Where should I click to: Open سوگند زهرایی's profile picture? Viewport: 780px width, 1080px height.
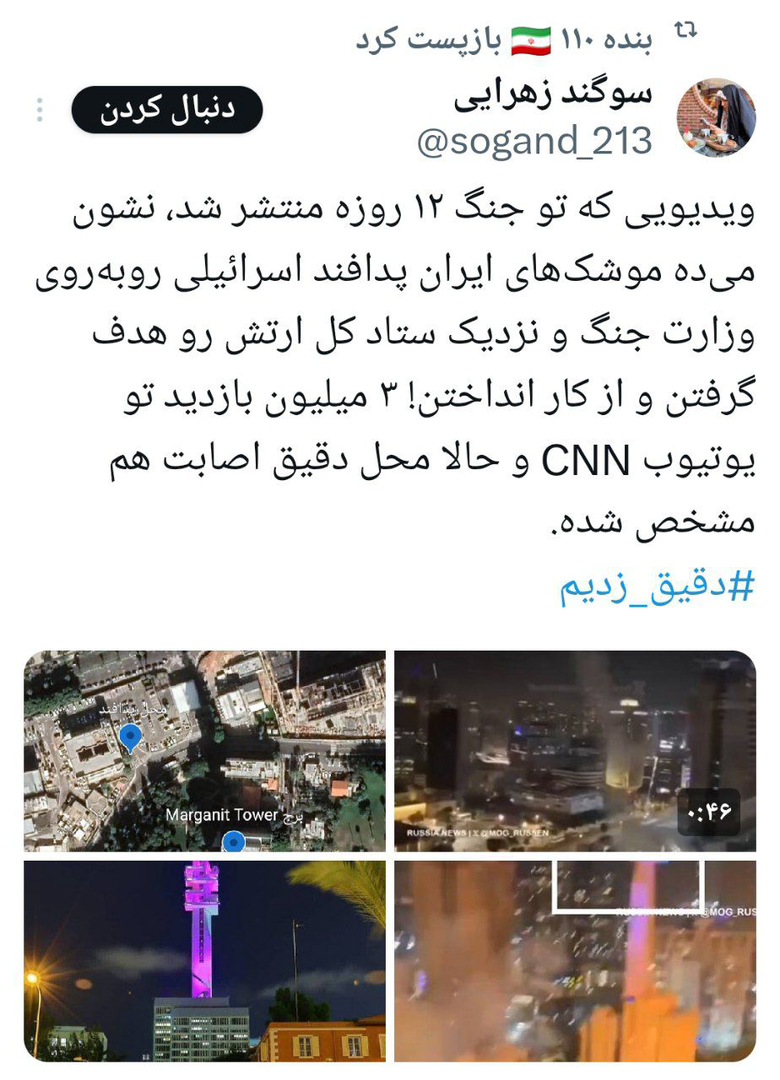point(716,118)
